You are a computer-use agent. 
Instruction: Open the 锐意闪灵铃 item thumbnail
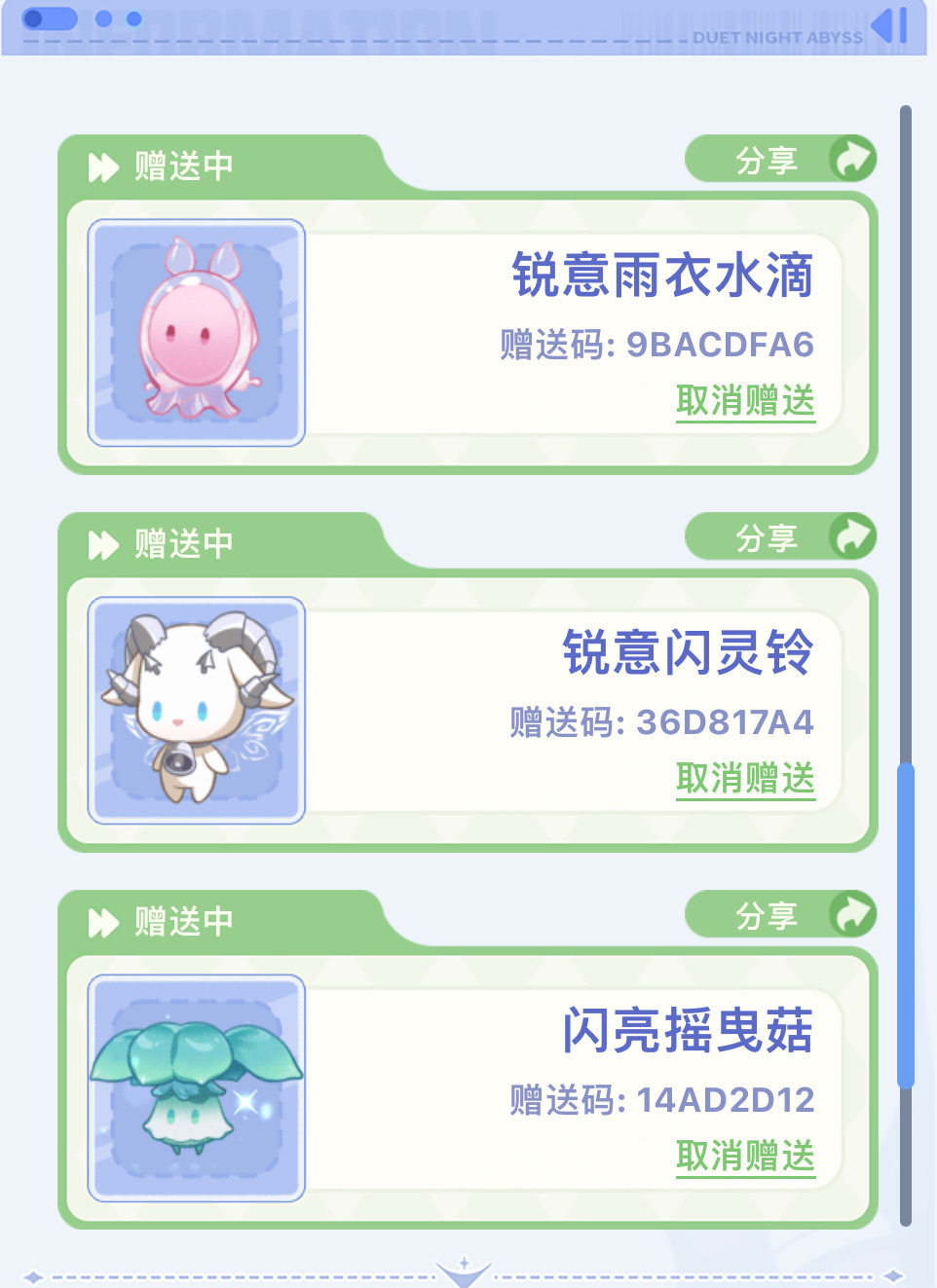point(197,711)
